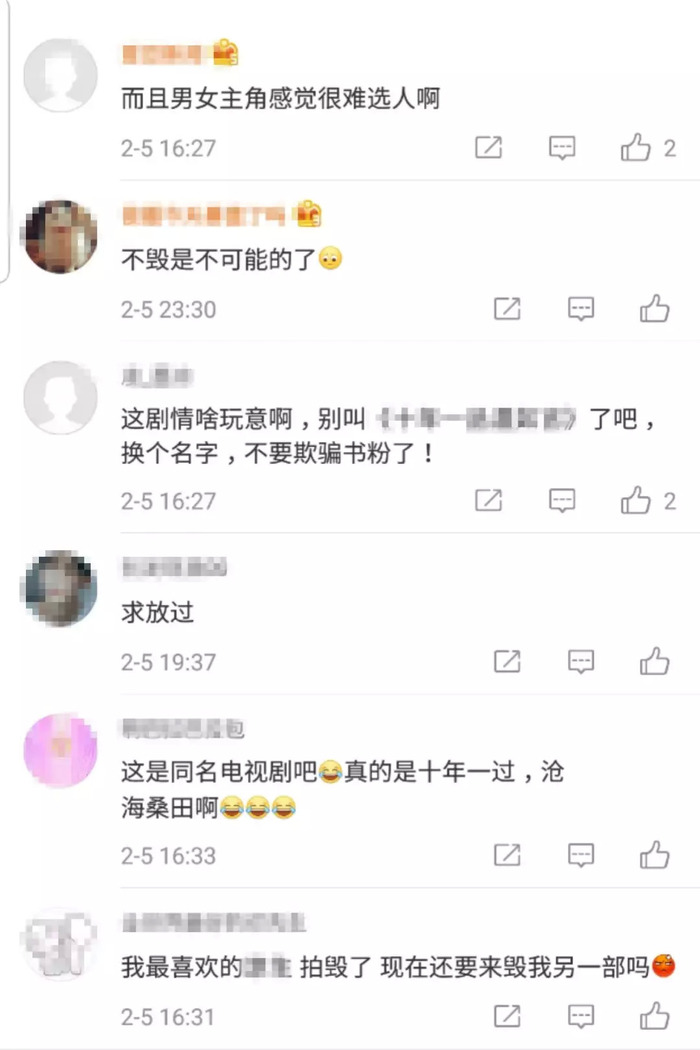Like the comment starting '这是同名电视剧吧'
This screenshot has width=700, height=1050.
[655, 855]
